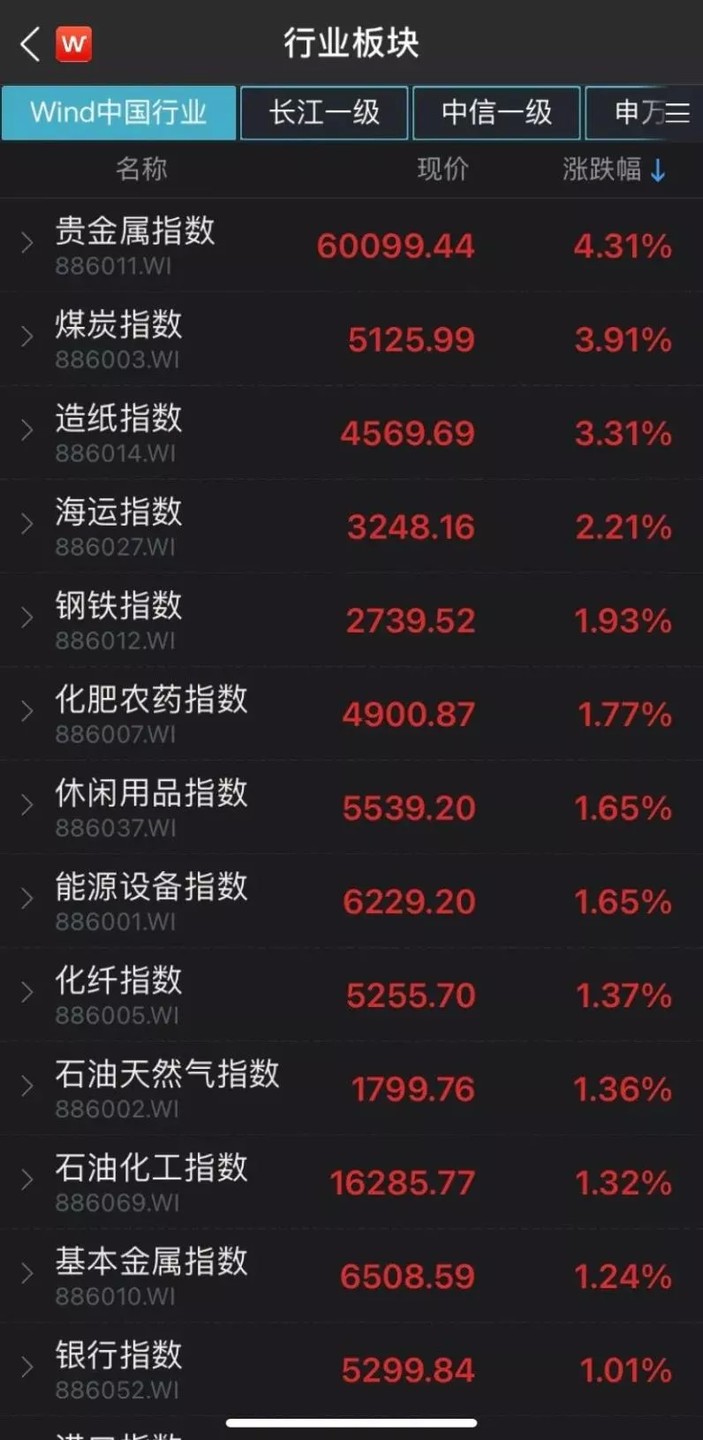Select the Wind中国行业 tab
This screenshot has height=1440, width=703.
point(118,112)
